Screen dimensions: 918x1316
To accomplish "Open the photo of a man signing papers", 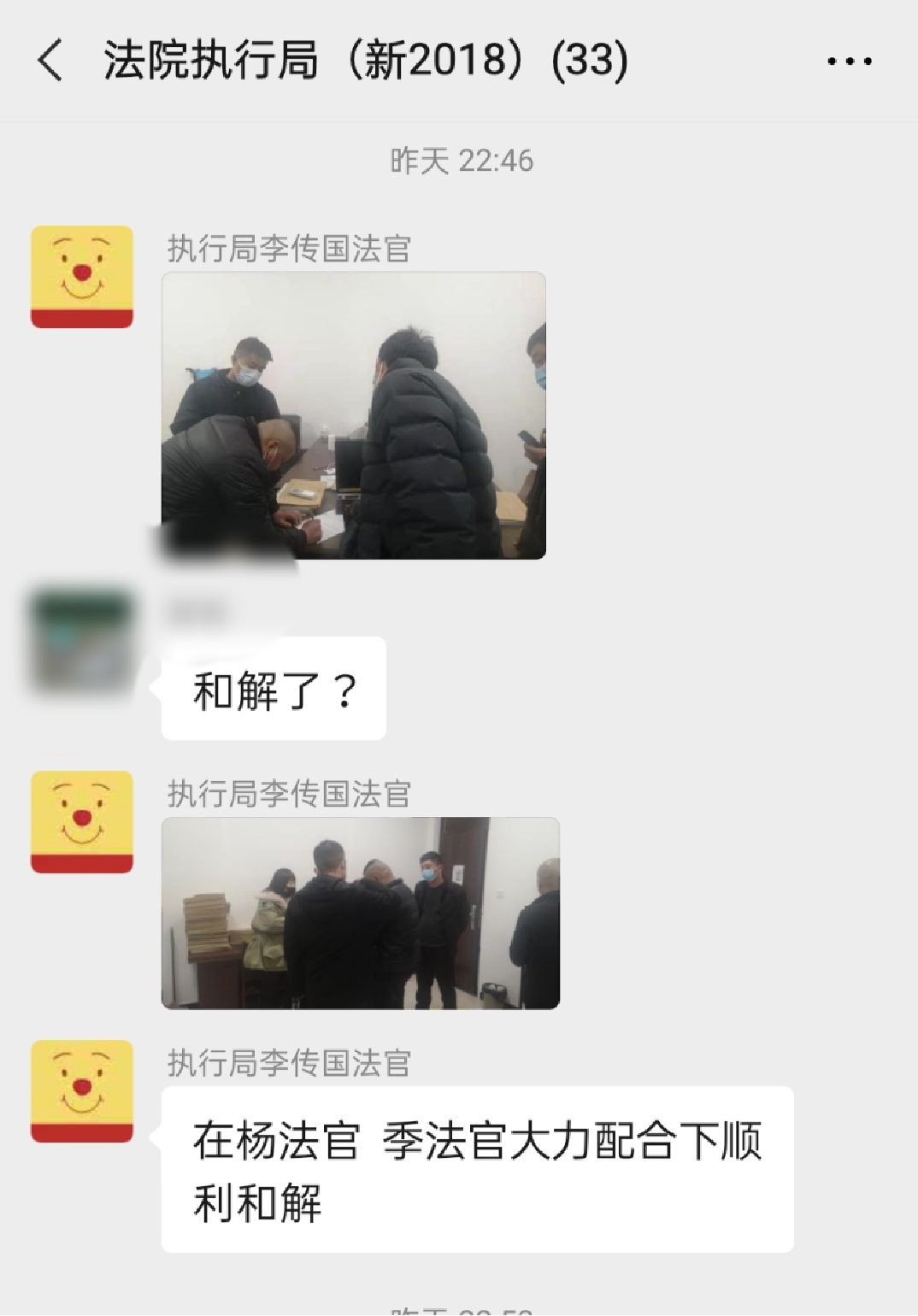I will (353, 415).
